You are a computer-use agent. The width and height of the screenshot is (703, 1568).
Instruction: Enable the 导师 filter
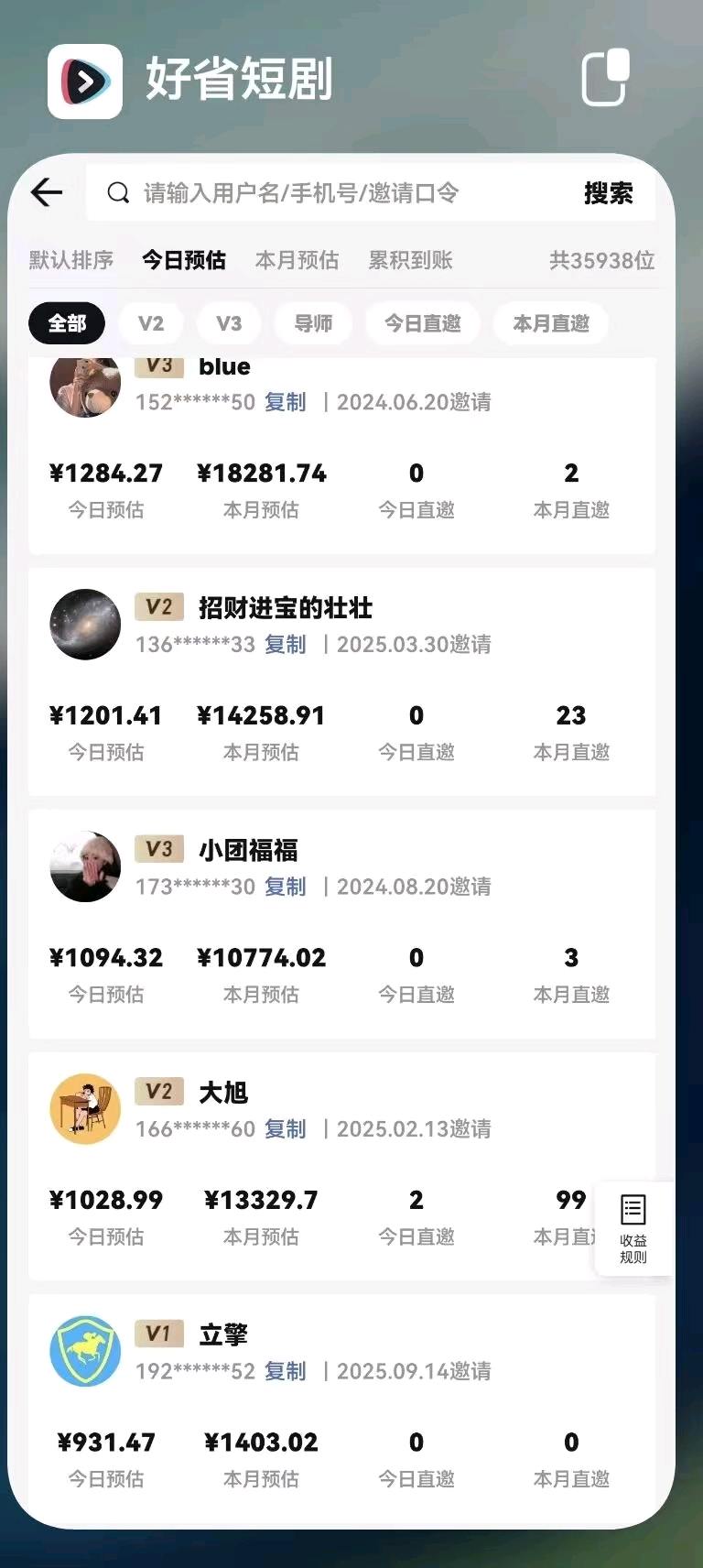[x=313, y=322]
